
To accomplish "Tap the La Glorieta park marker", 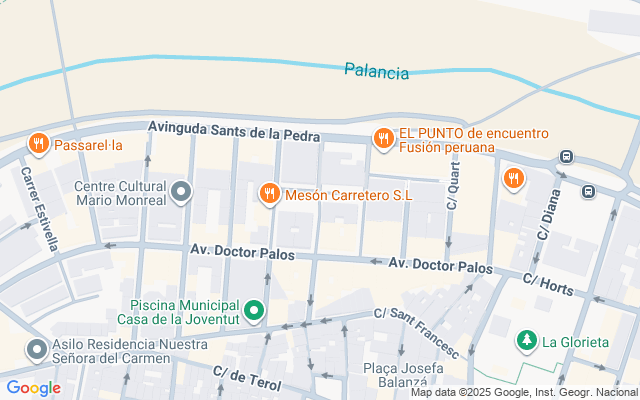I will tap(526, 341).
